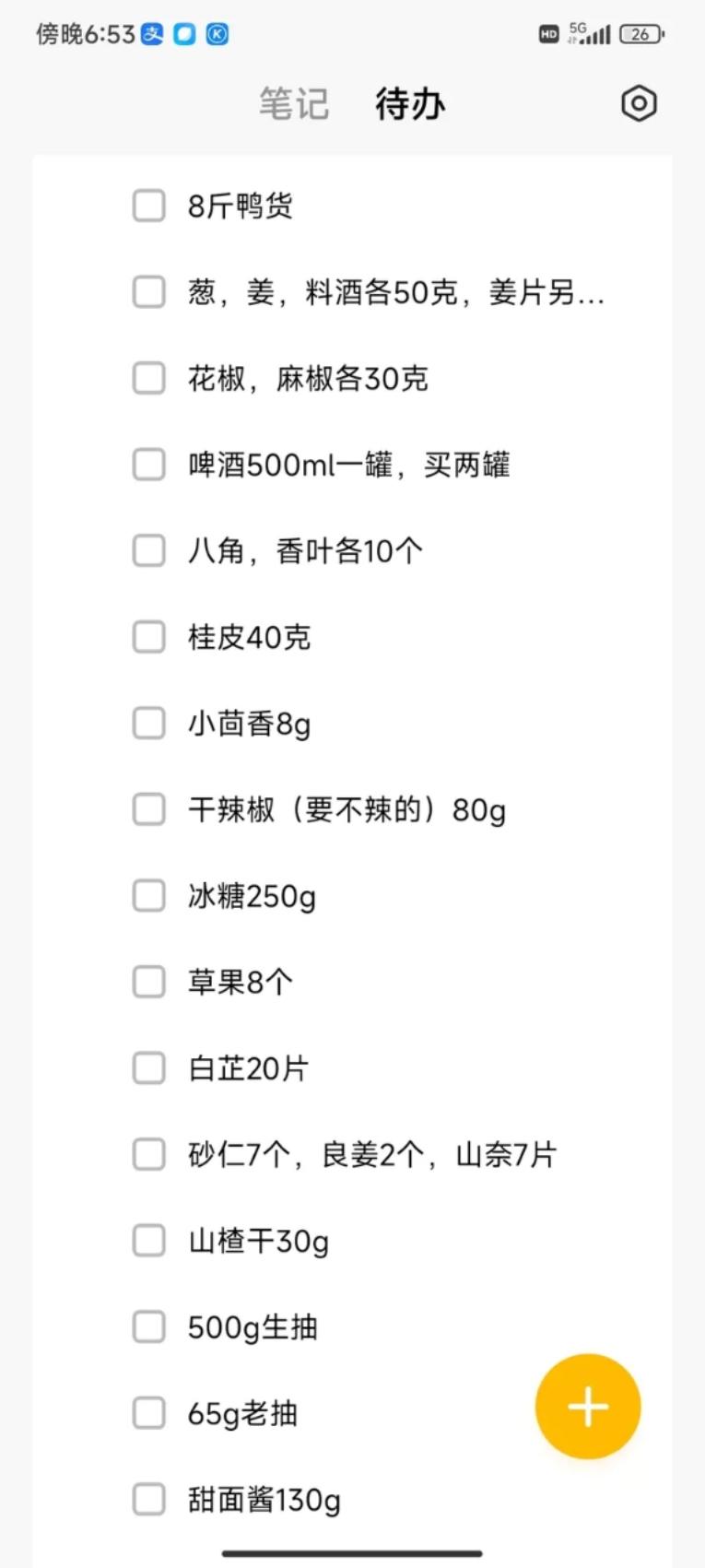705x1568 pixels.
Task: Tick the 白芷20片 checkbox
Action: pyautogui.click(x=148, y=1068)
